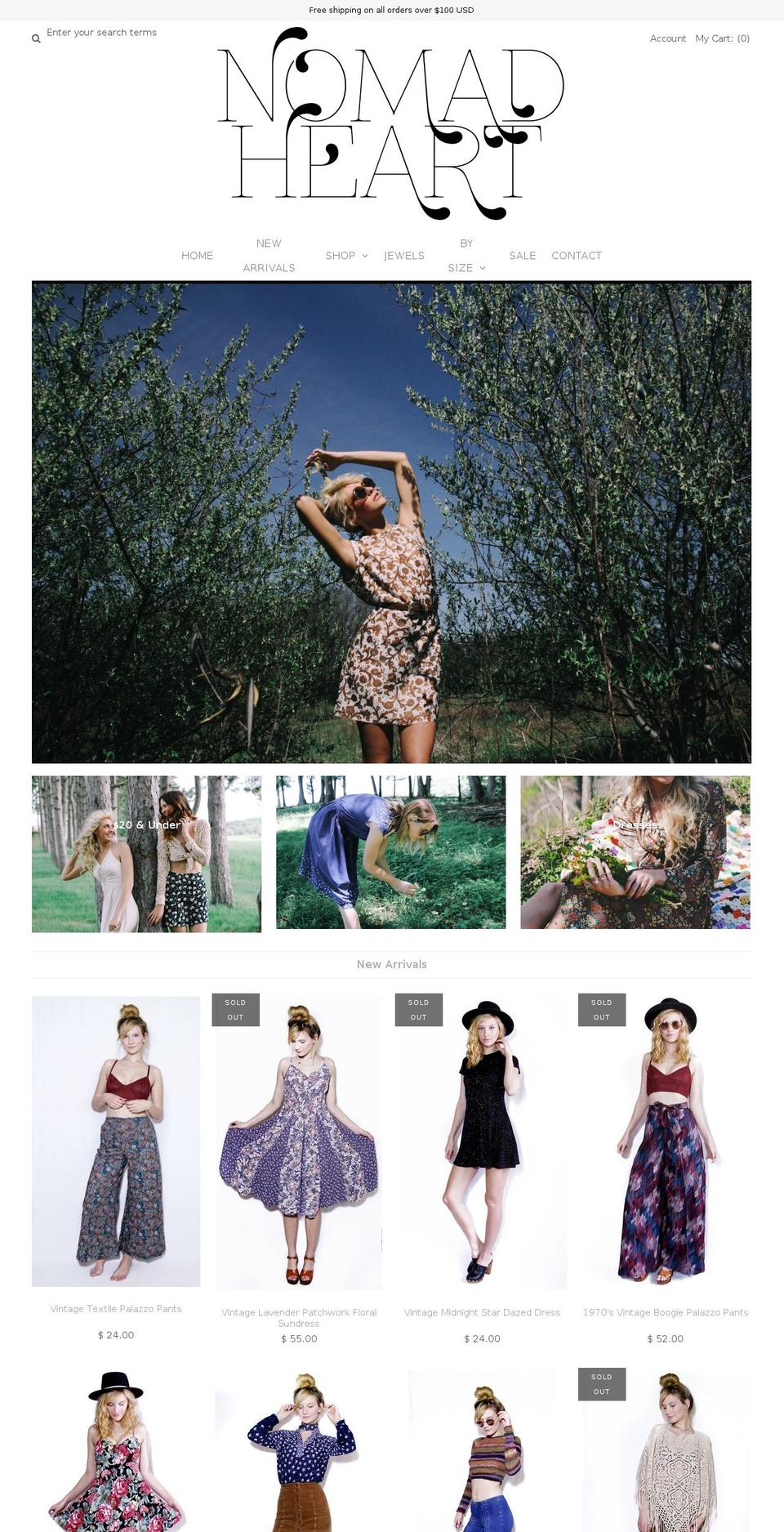
Task: Click the middle forest banner image
Action: pos(391,853)
